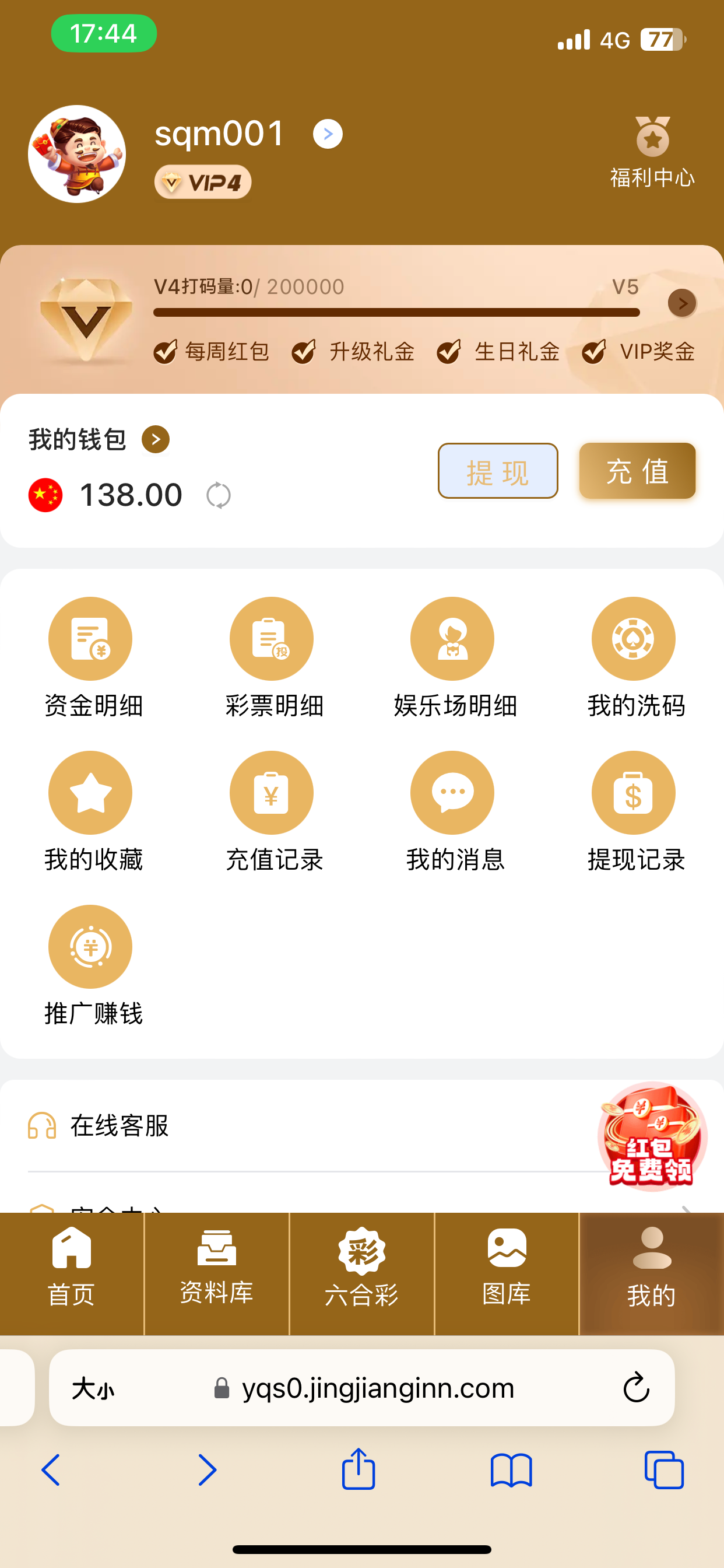View 充值记录 recharge records
The height and width of the screenshot is (1568, 724).
(x=271, y=793)
